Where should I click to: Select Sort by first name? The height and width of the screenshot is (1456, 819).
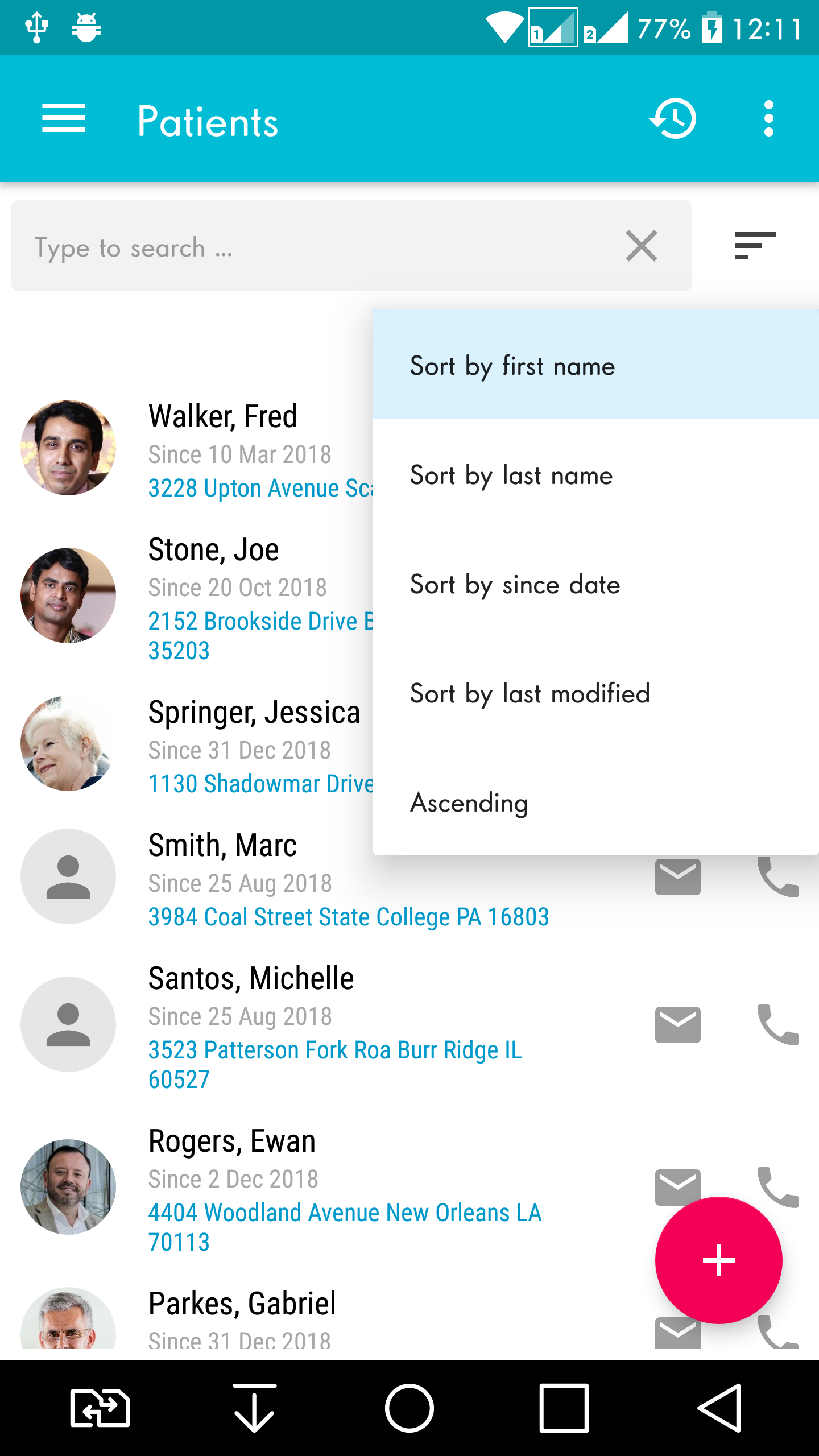pos(595,365)
